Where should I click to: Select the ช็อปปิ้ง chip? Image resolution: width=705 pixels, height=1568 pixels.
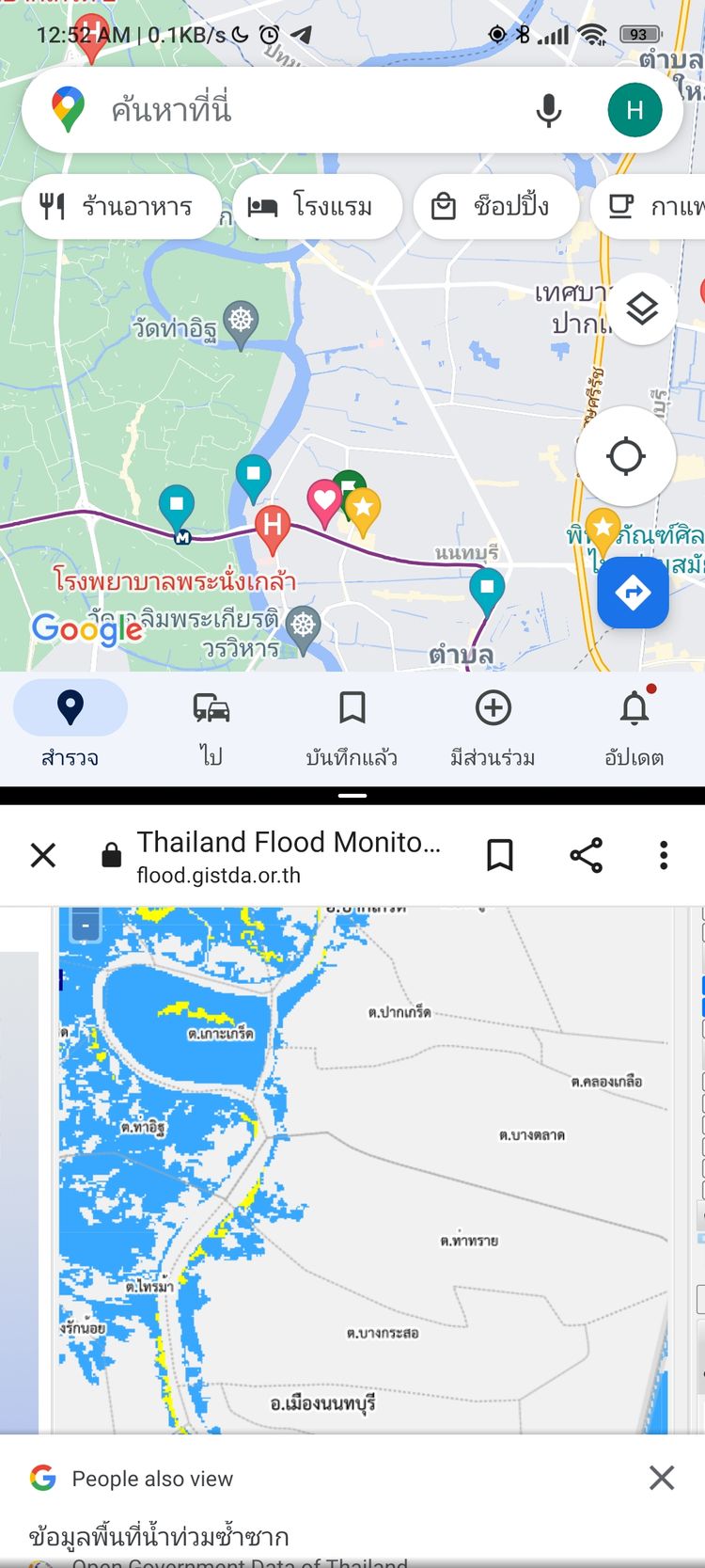tap(494, 206)
